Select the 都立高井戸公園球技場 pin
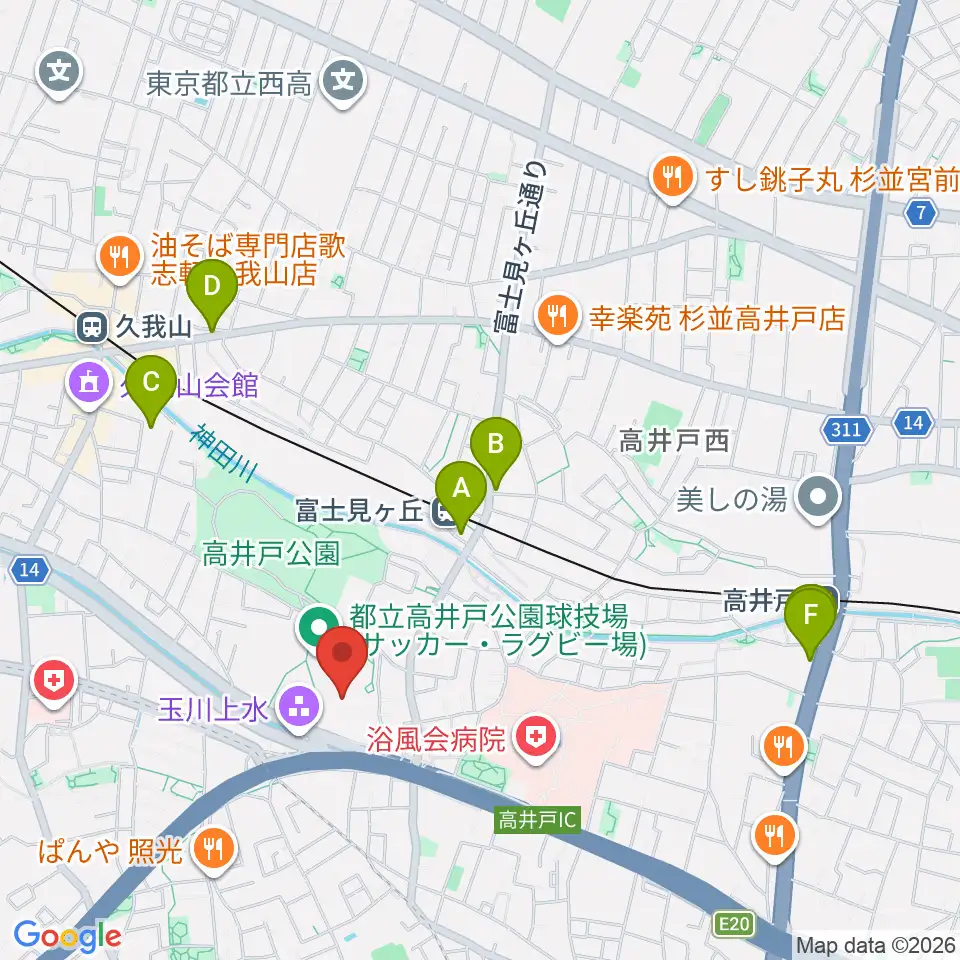The height and width of the screenshot is (960, 960). (x=319, y=627)
